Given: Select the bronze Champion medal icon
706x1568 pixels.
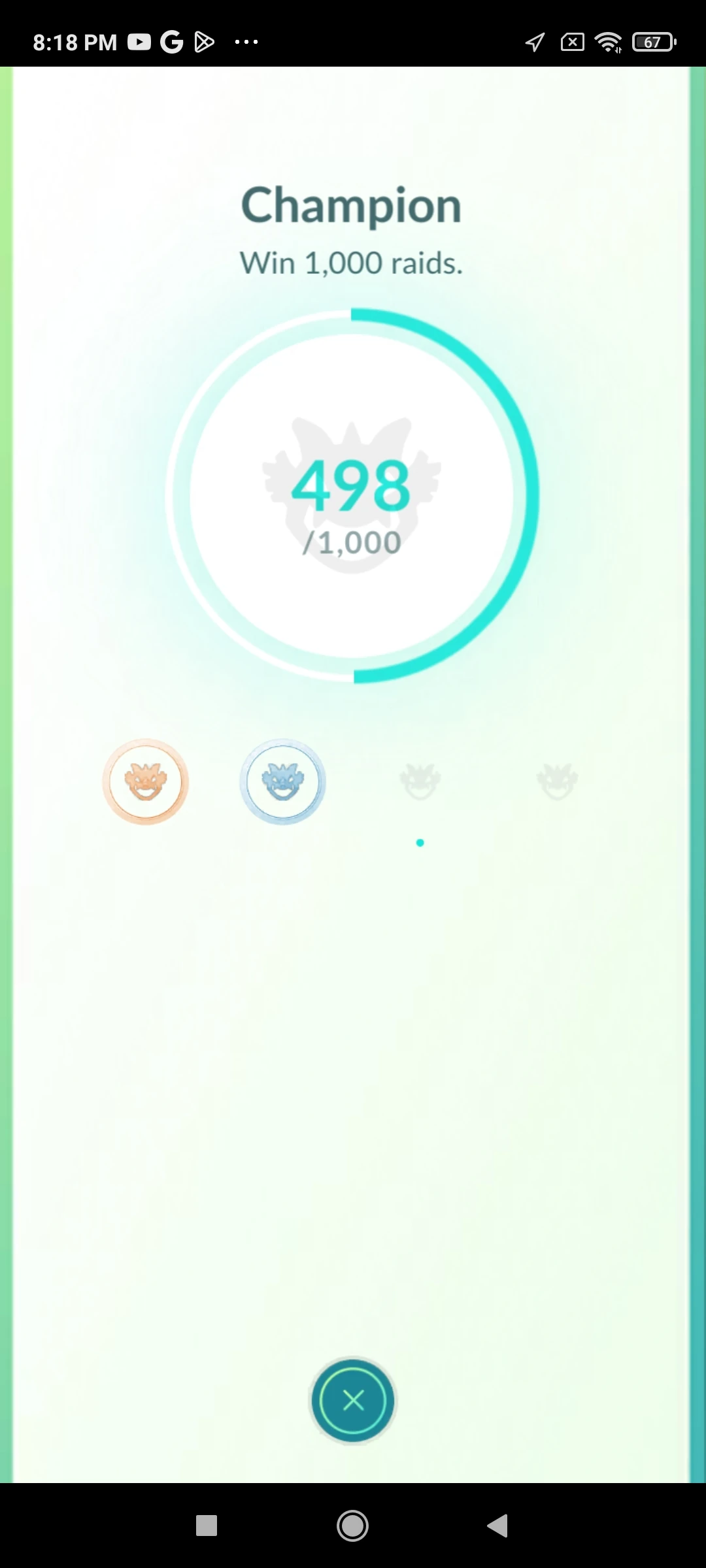Looking at the screenshot, I should pos(144,783).
